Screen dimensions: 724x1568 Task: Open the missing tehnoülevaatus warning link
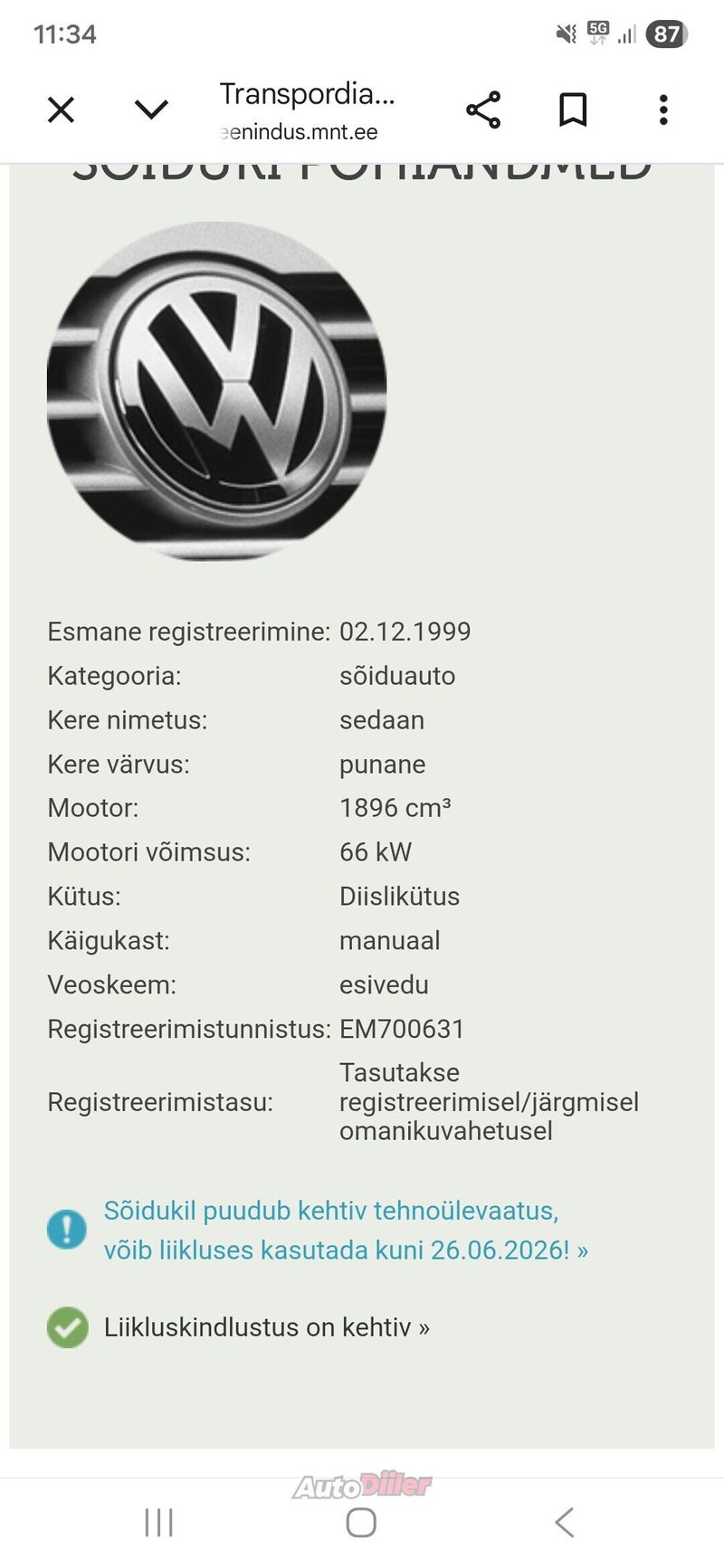click(346, 1231)
